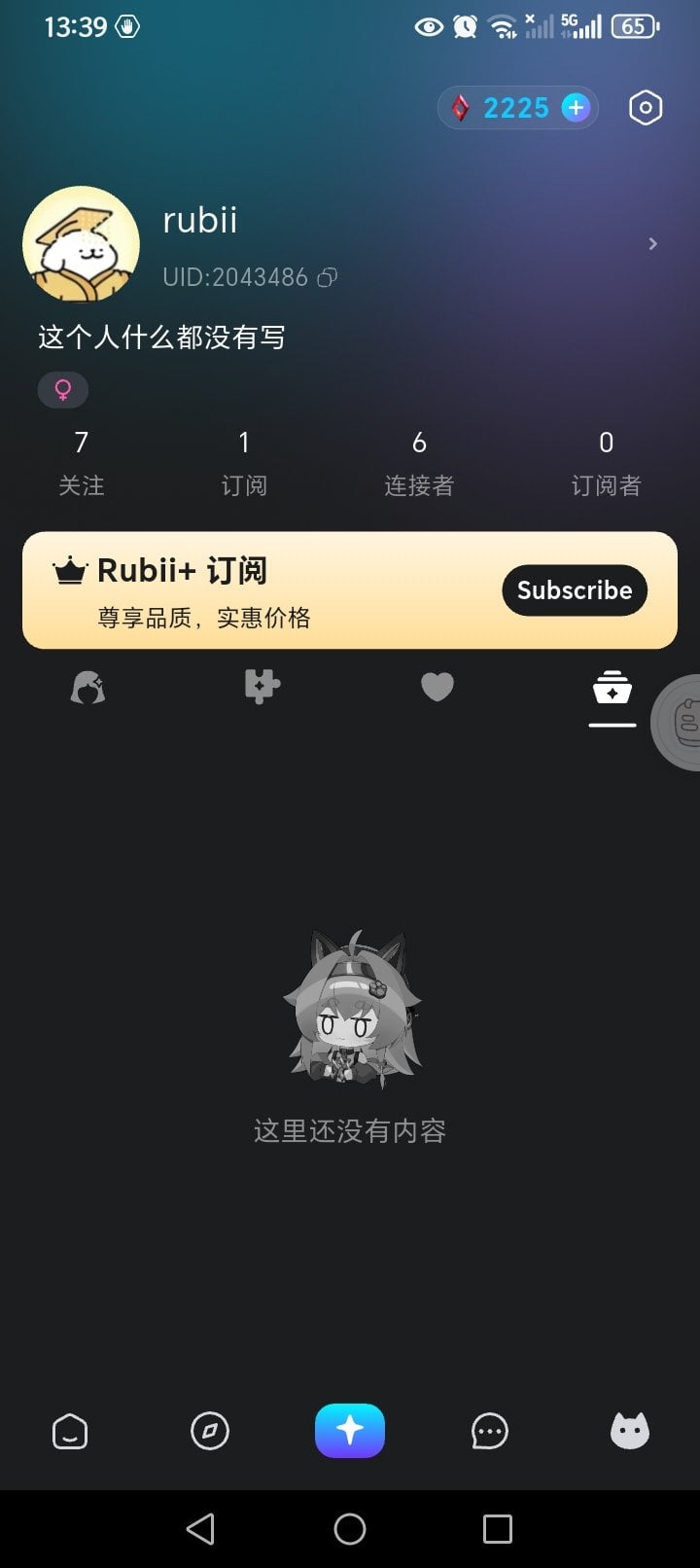Image resolution: width=700 pixels, height=1568 pixels.
Task: Open the compass discover tab
Action: (210, 1431)
